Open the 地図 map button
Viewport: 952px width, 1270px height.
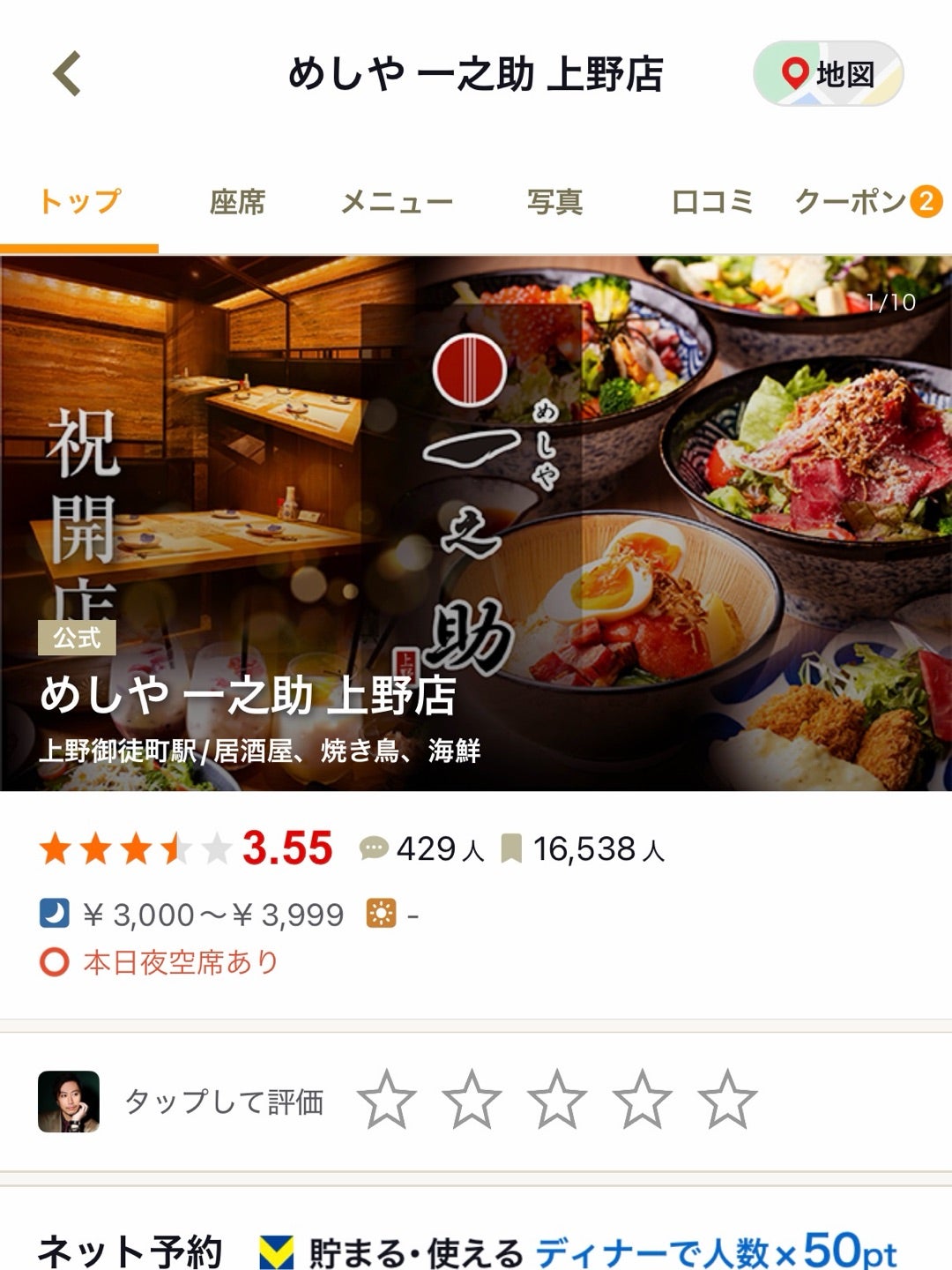(828, 74)
